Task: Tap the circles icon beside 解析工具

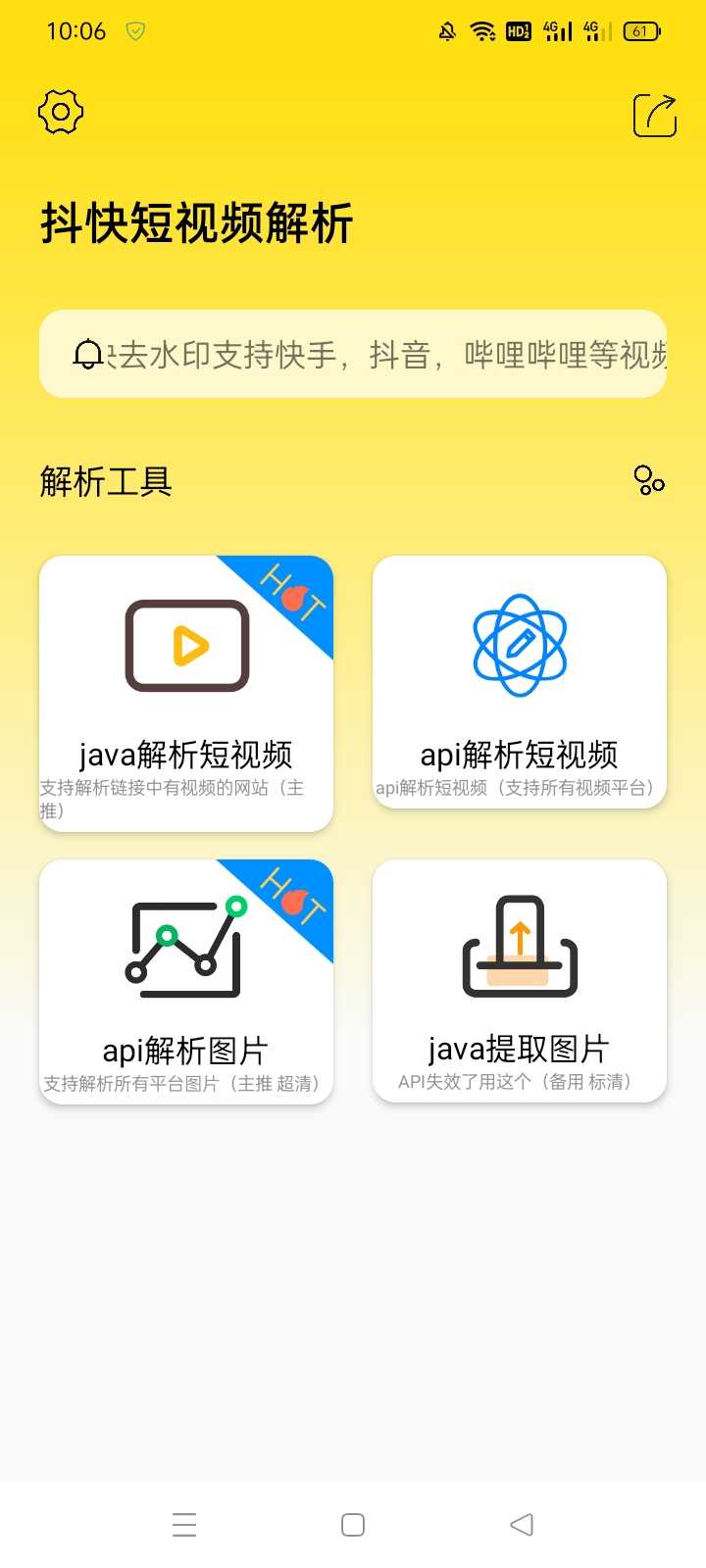Action: 649,480
